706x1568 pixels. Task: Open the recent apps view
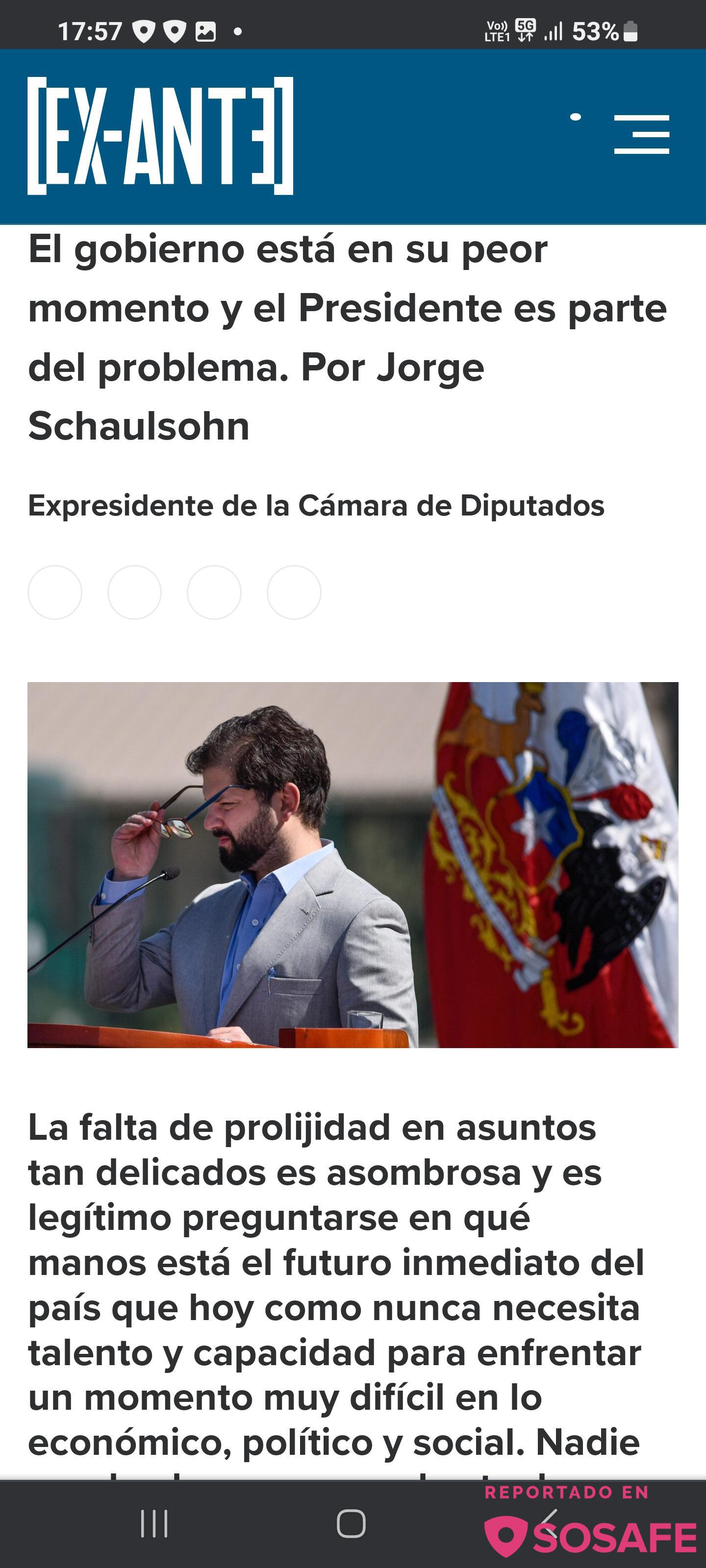(154, 1523)
